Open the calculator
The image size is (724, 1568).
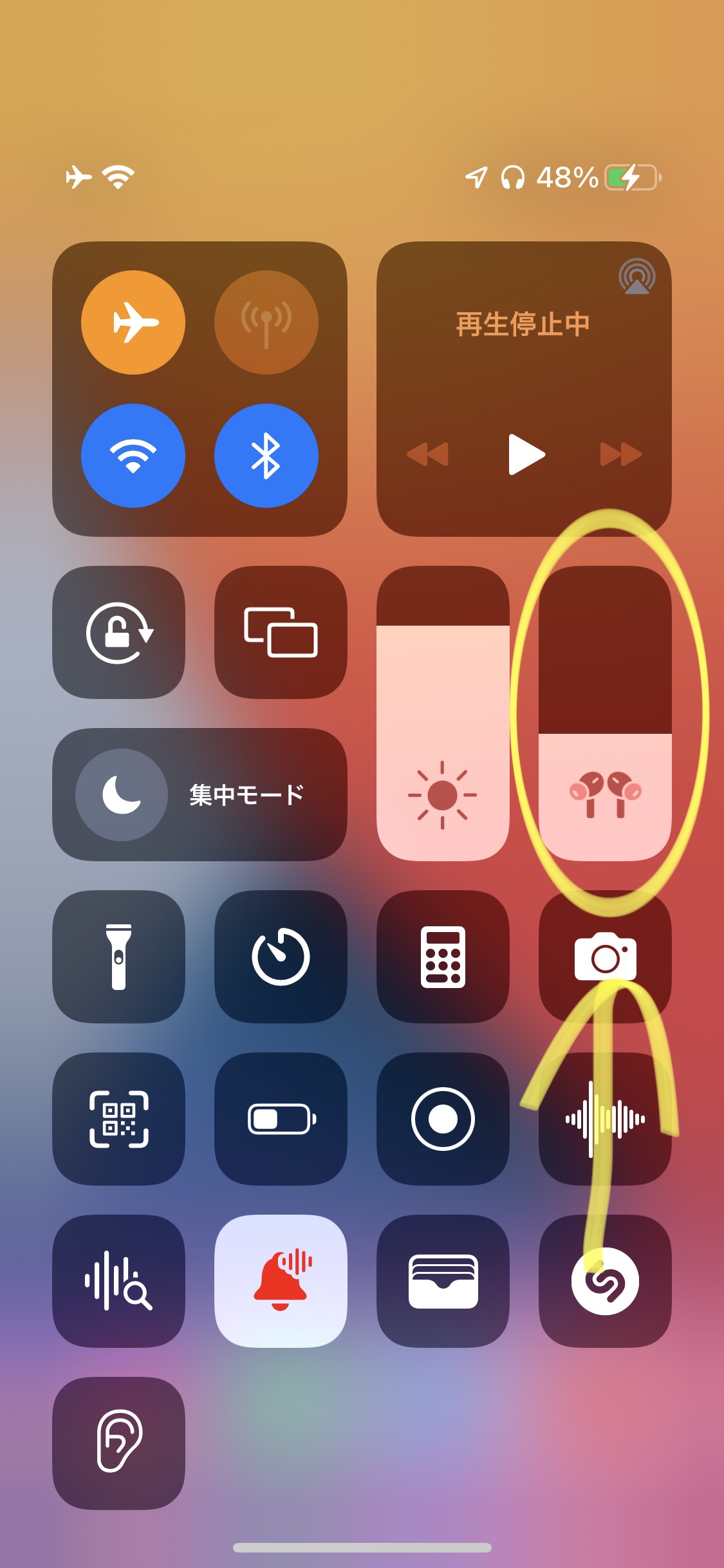point(443,957)
